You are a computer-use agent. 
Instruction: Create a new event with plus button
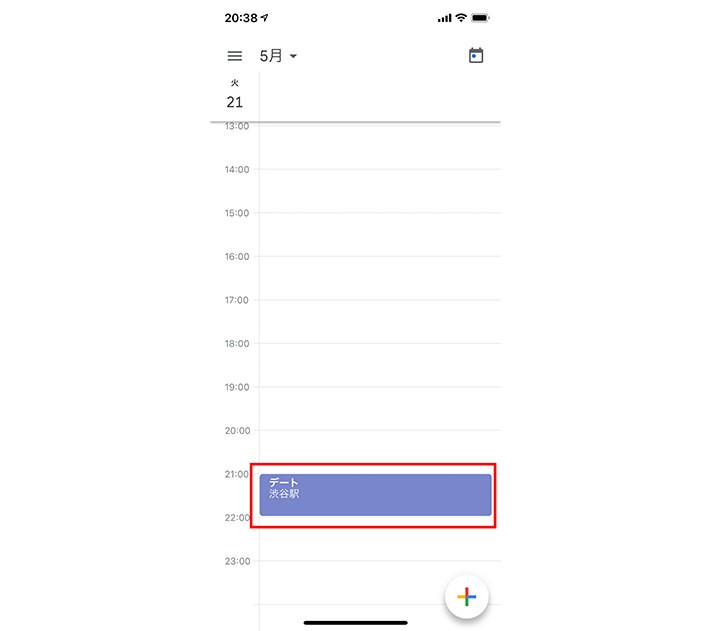pyautogui.click(x=466, y=597)
